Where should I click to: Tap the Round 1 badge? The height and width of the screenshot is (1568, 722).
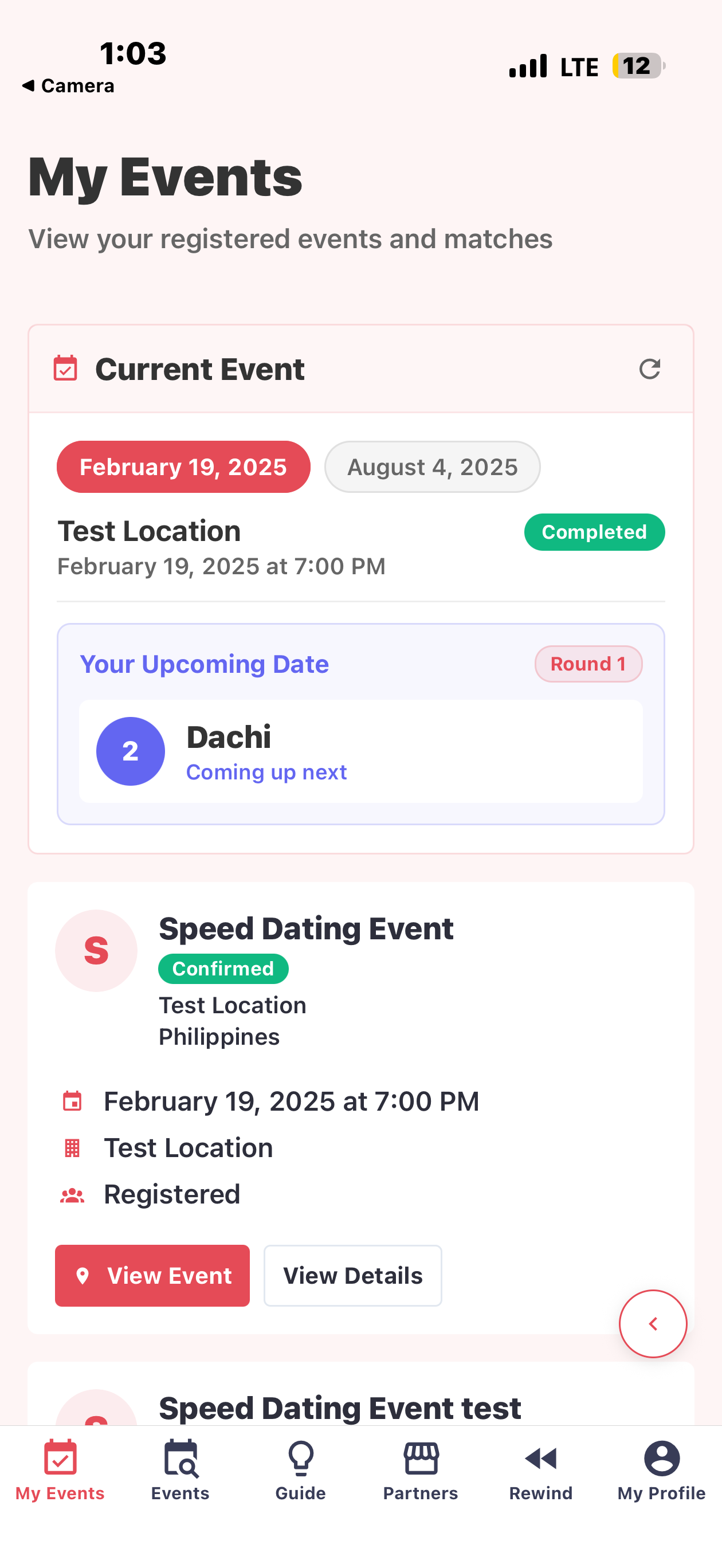[x=587, y=664]
